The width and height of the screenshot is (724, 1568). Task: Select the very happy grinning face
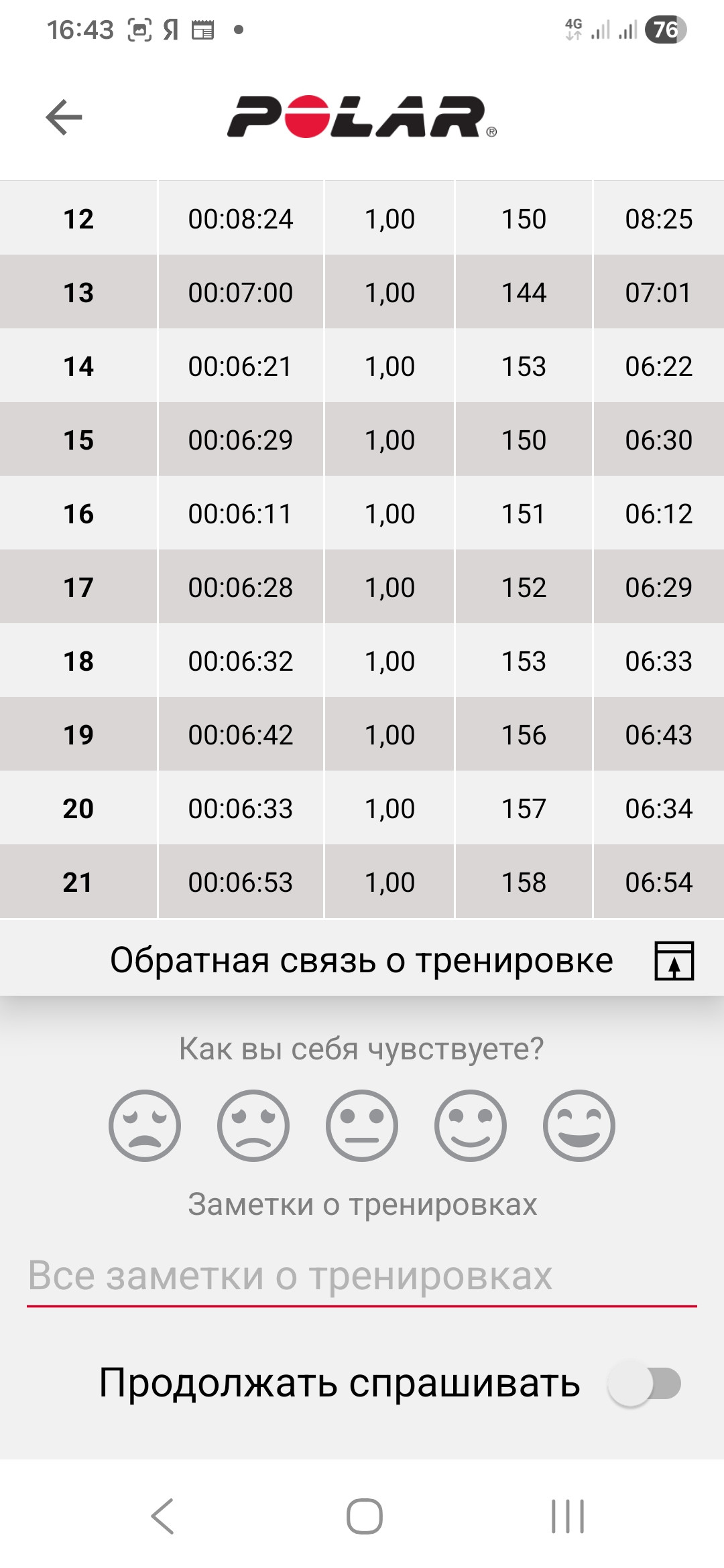click(579, 1126)
